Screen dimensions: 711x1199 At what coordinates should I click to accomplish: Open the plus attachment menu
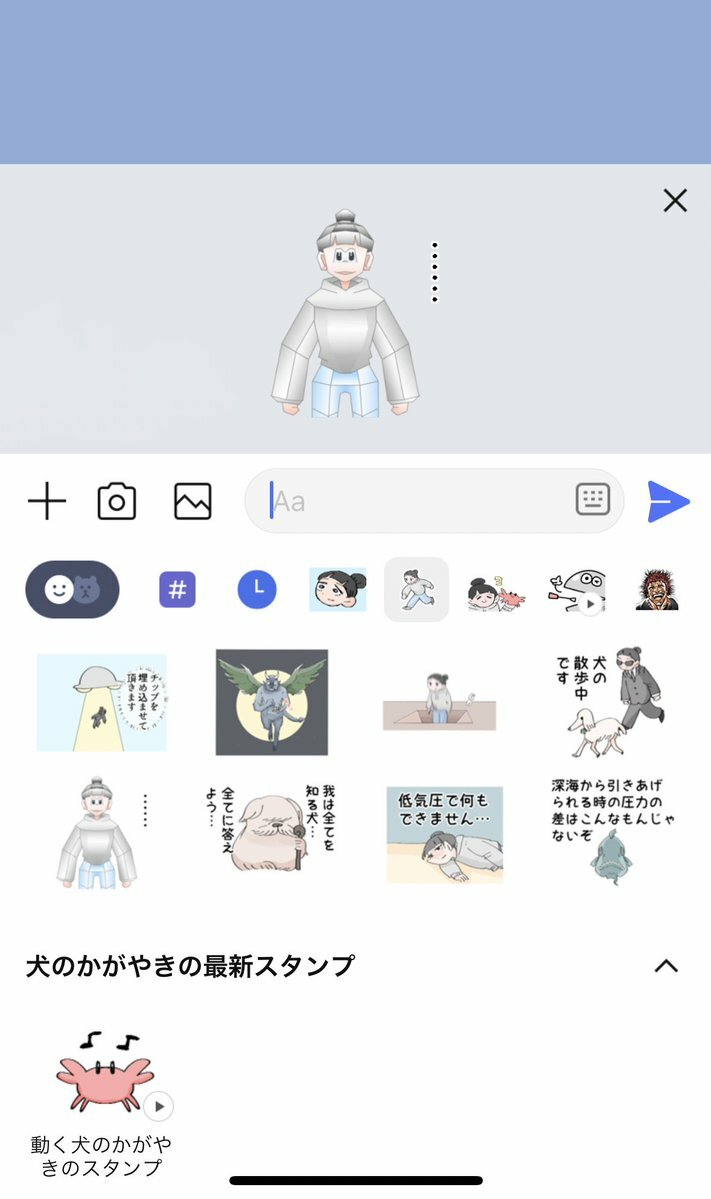[x=47, y=501]
